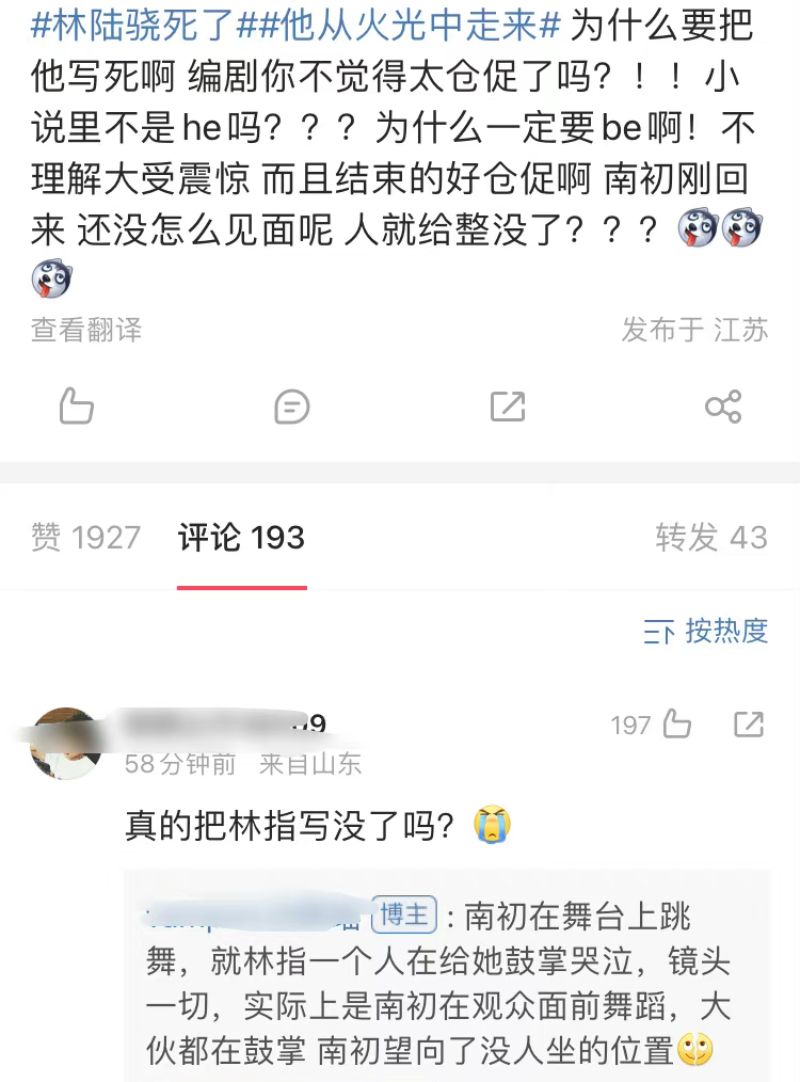Select the 评论 193 tab
Screen dimensions: 800x1082
tap(241, 538)
